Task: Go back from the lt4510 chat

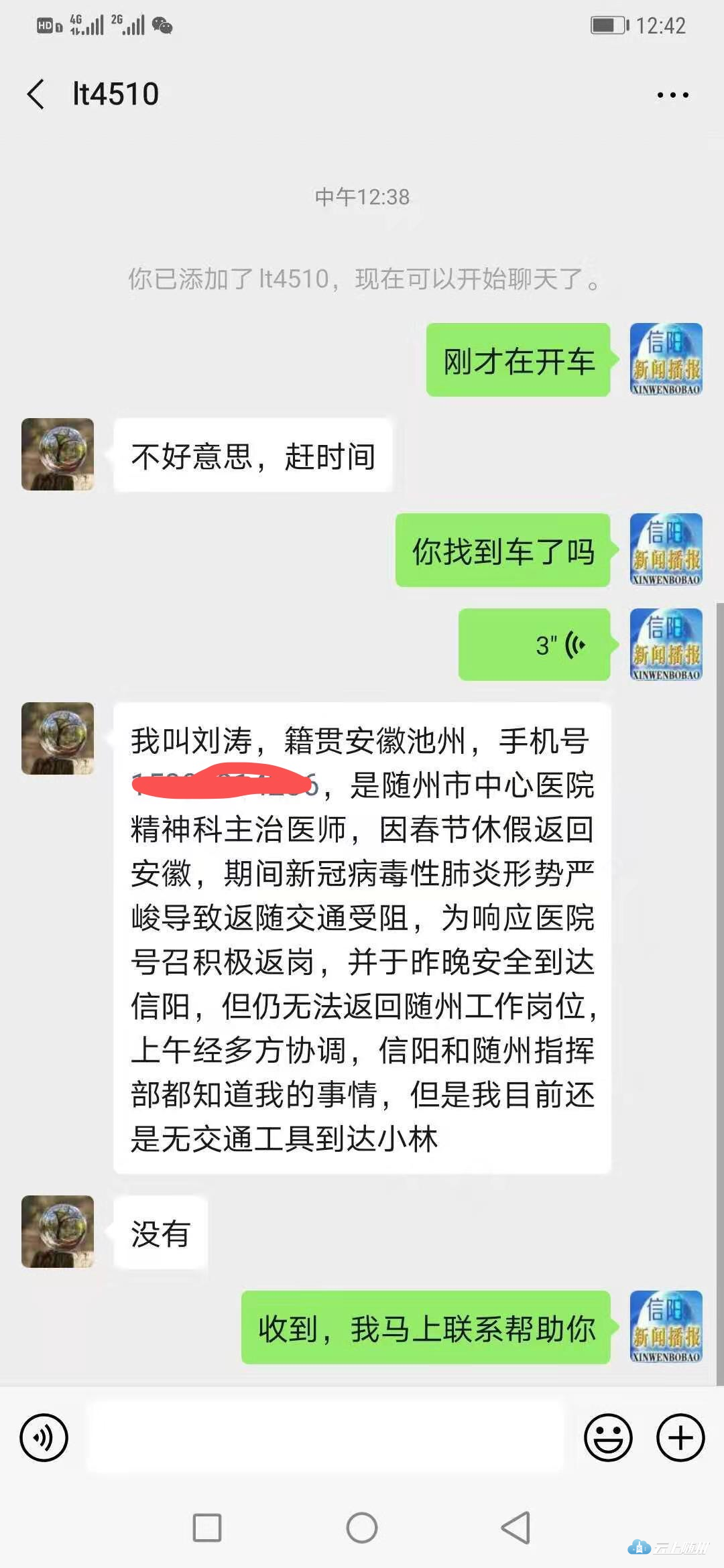Action: (36, 94)
